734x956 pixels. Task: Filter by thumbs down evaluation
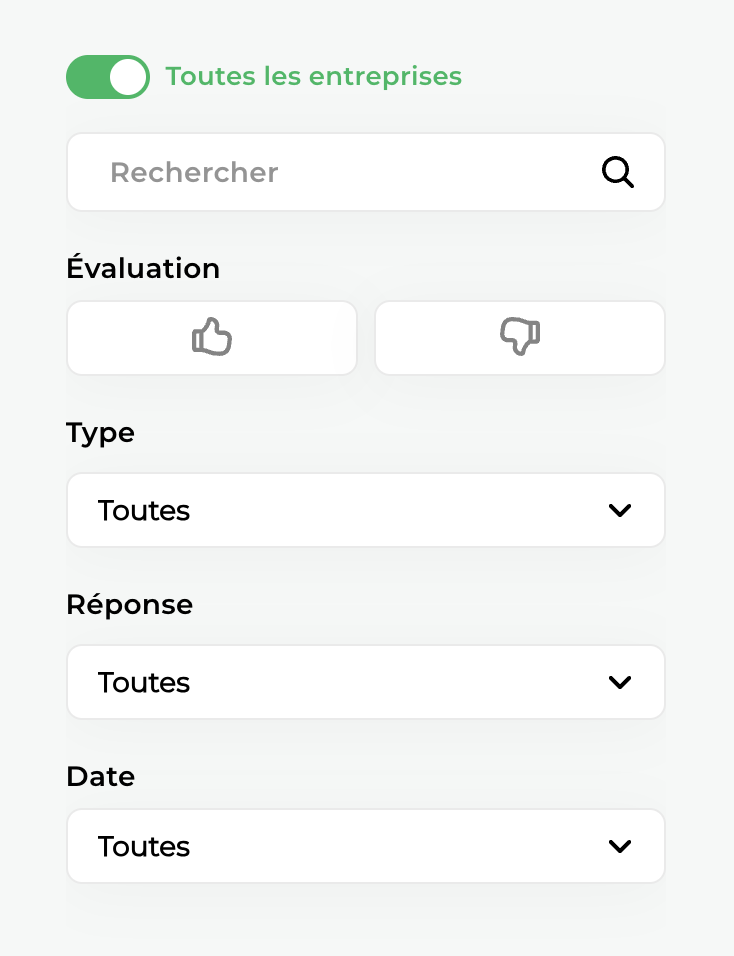pyautogui.click(x=520, y=338)
